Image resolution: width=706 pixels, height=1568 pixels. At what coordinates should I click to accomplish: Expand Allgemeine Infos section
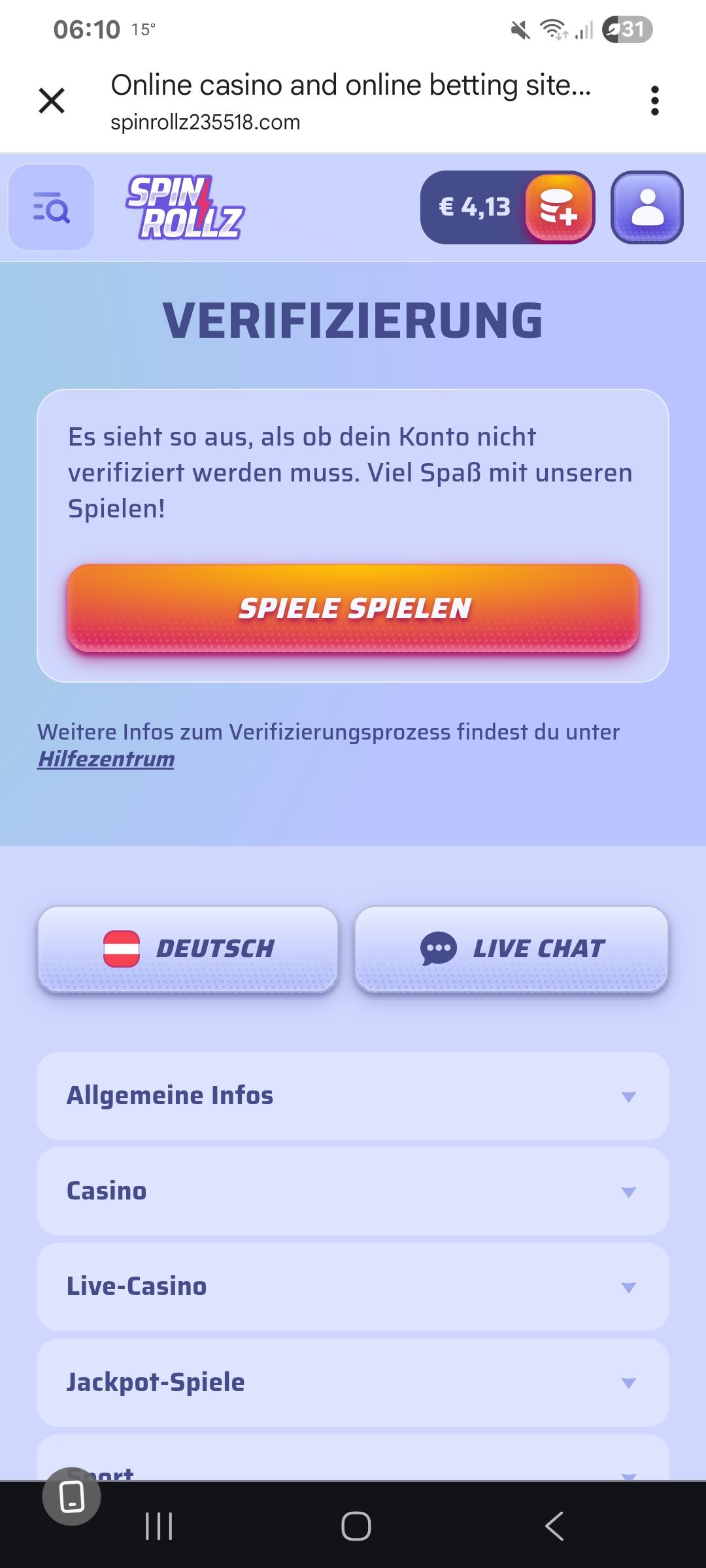(353, 1096)
